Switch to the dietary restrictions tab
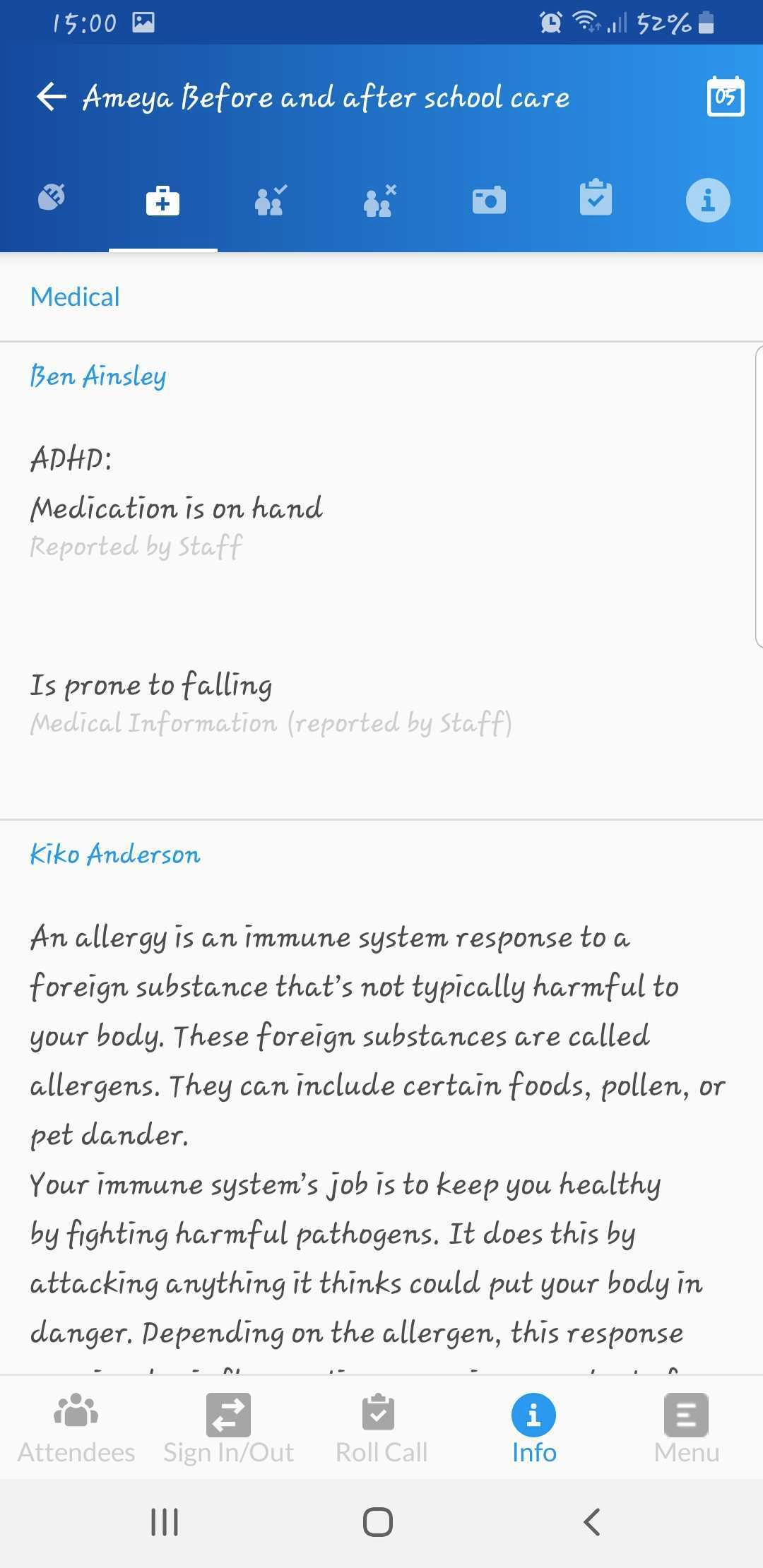The image size is (763, 1568). pyautogui.click(x=52, y=198)
